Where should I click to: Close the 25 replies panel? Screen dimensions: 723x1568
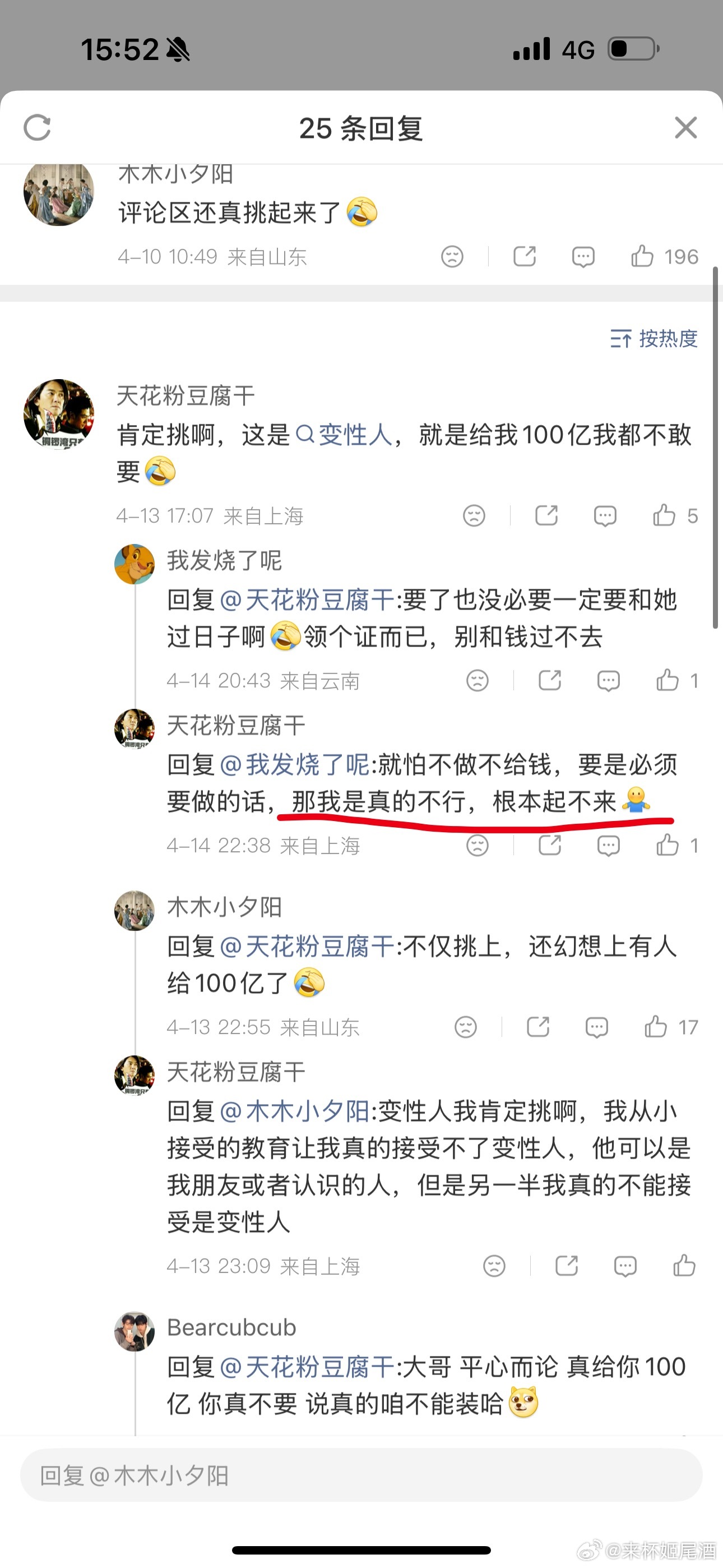click(686, 128)
